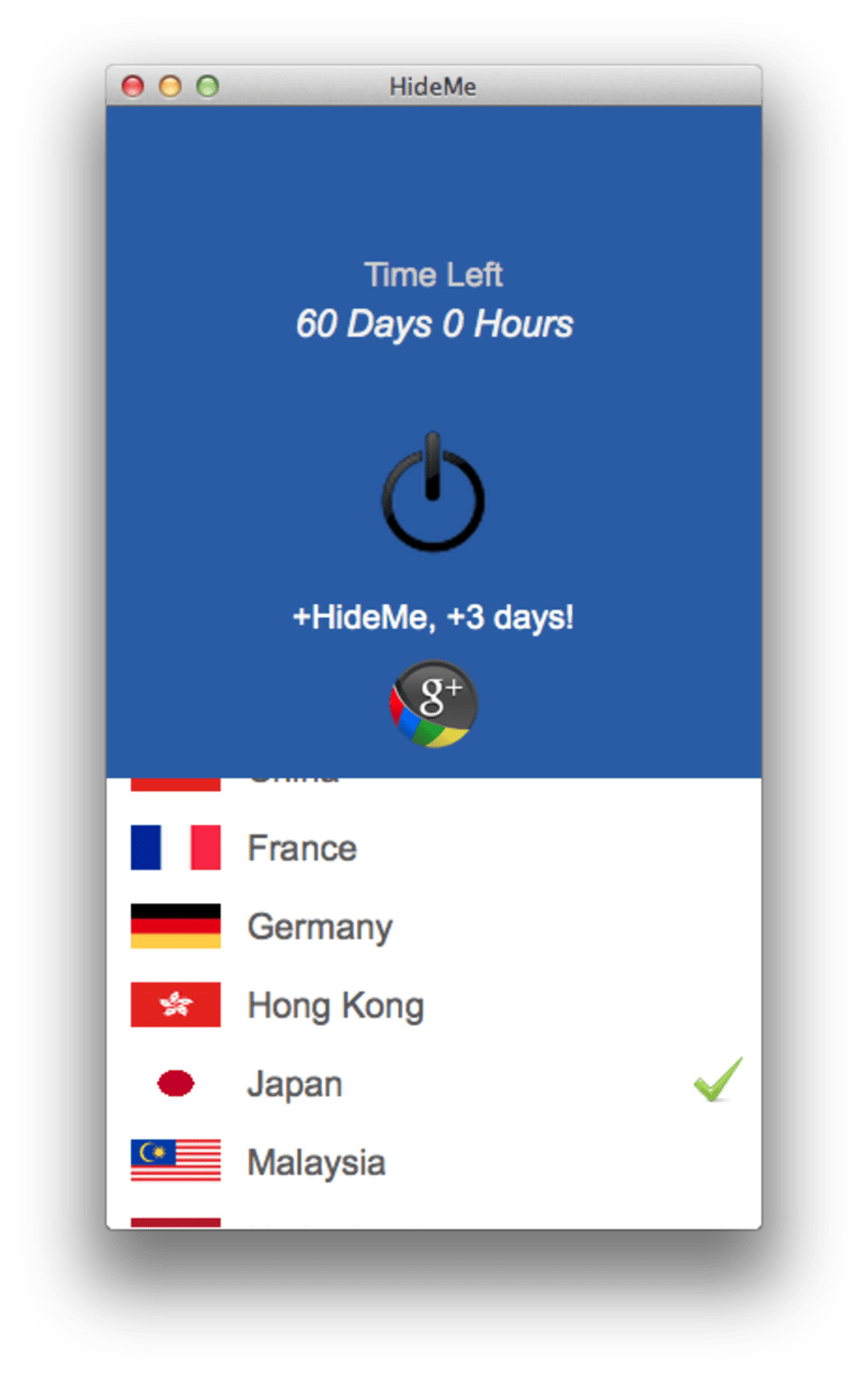Select France as server location

[x=302, y=848]
